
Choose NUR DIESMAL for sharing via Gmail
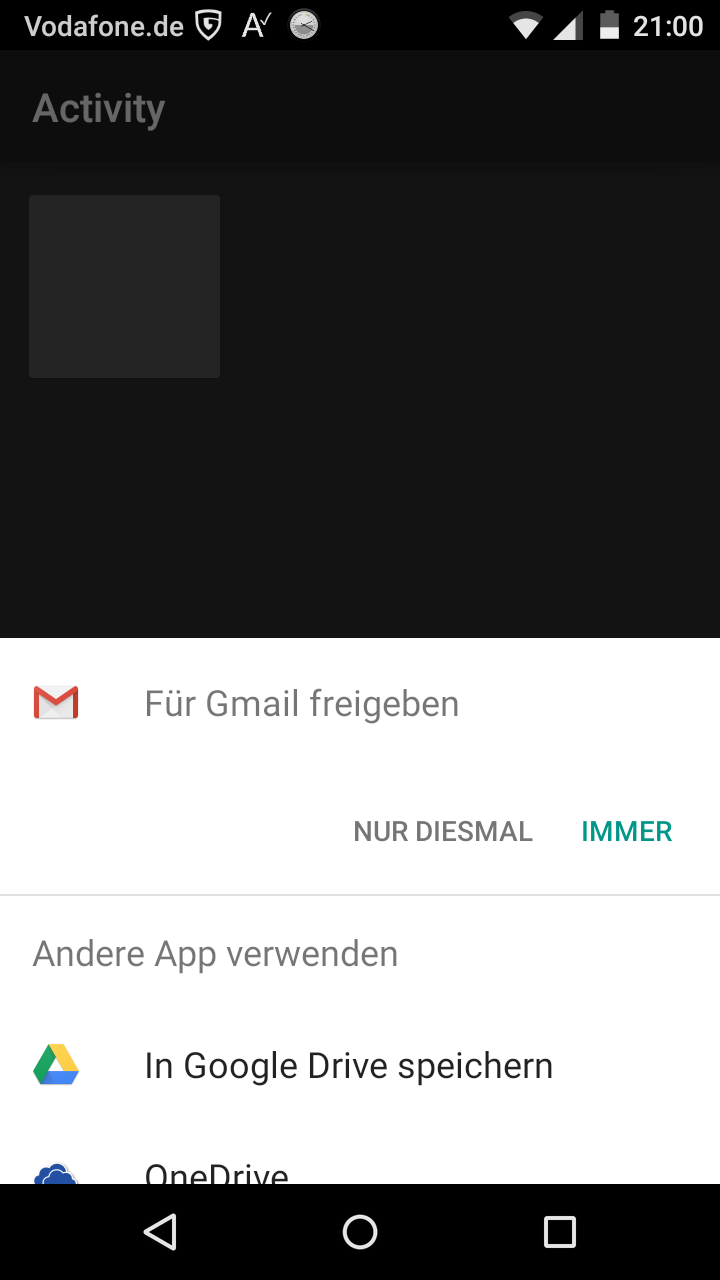pos(443,831)
